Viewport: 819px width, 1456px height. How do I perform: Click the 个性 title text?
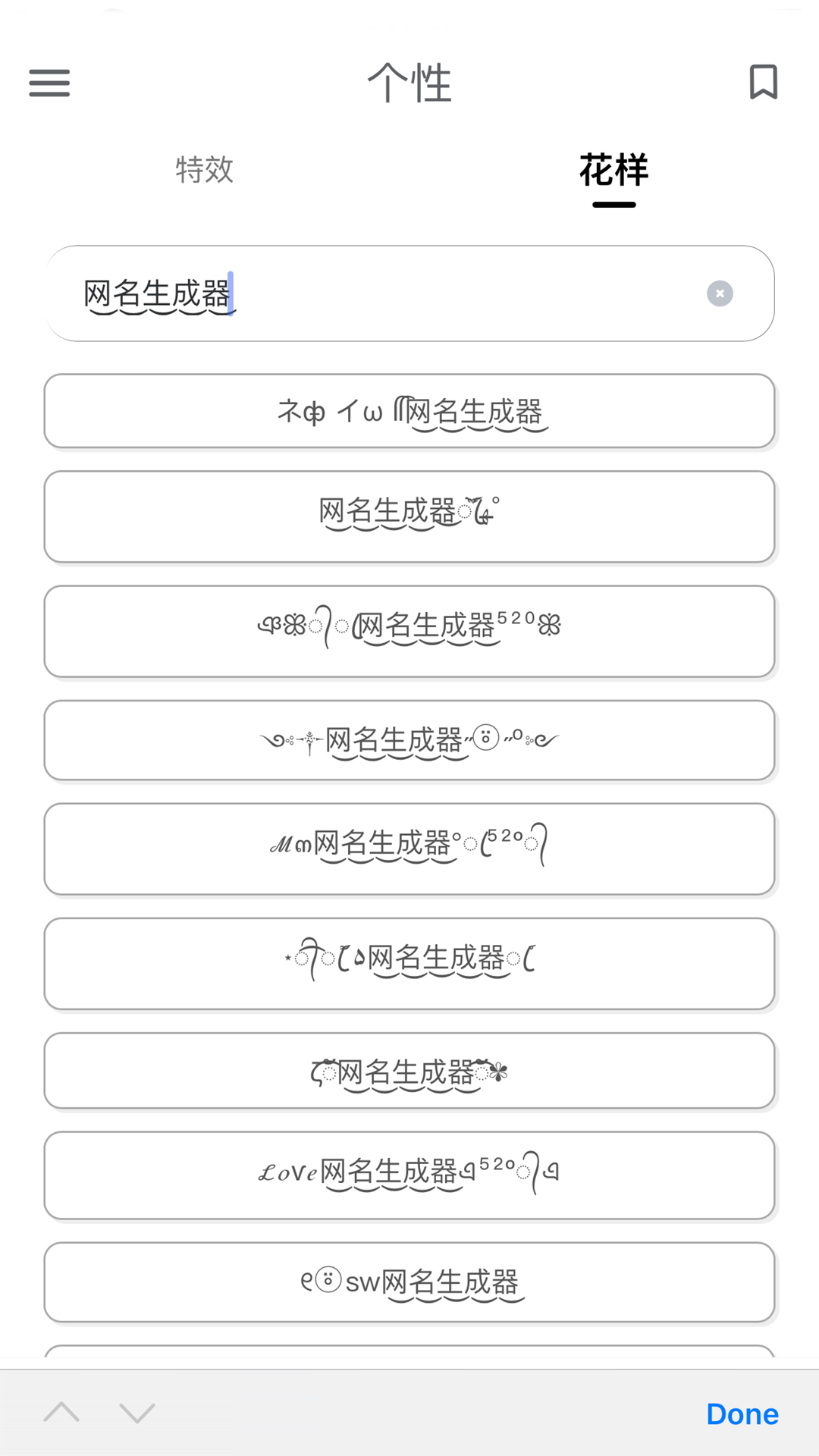(x=409, y=83)
